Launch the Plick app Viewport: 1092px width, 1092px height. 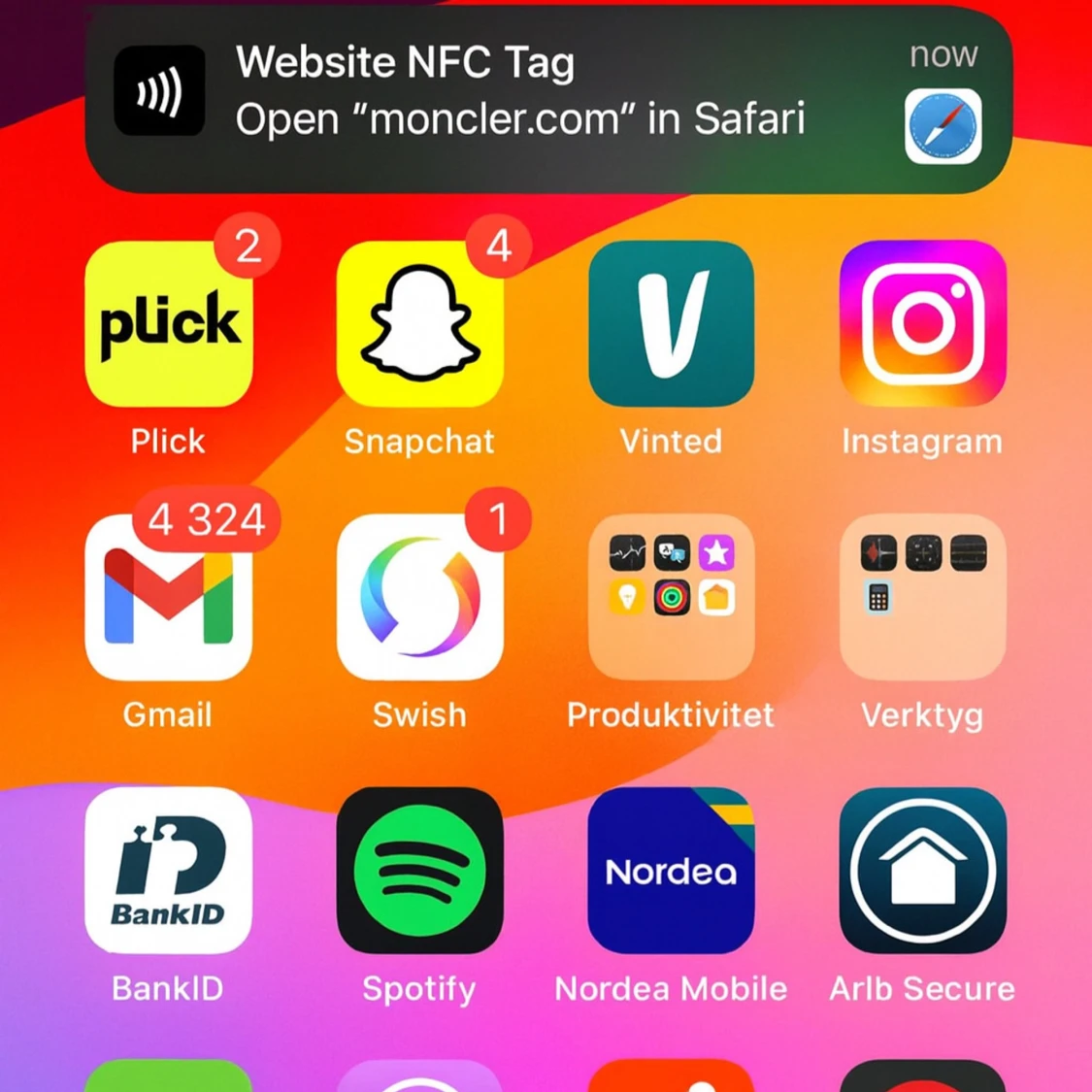pyautogui.click(x=169, y=324)
